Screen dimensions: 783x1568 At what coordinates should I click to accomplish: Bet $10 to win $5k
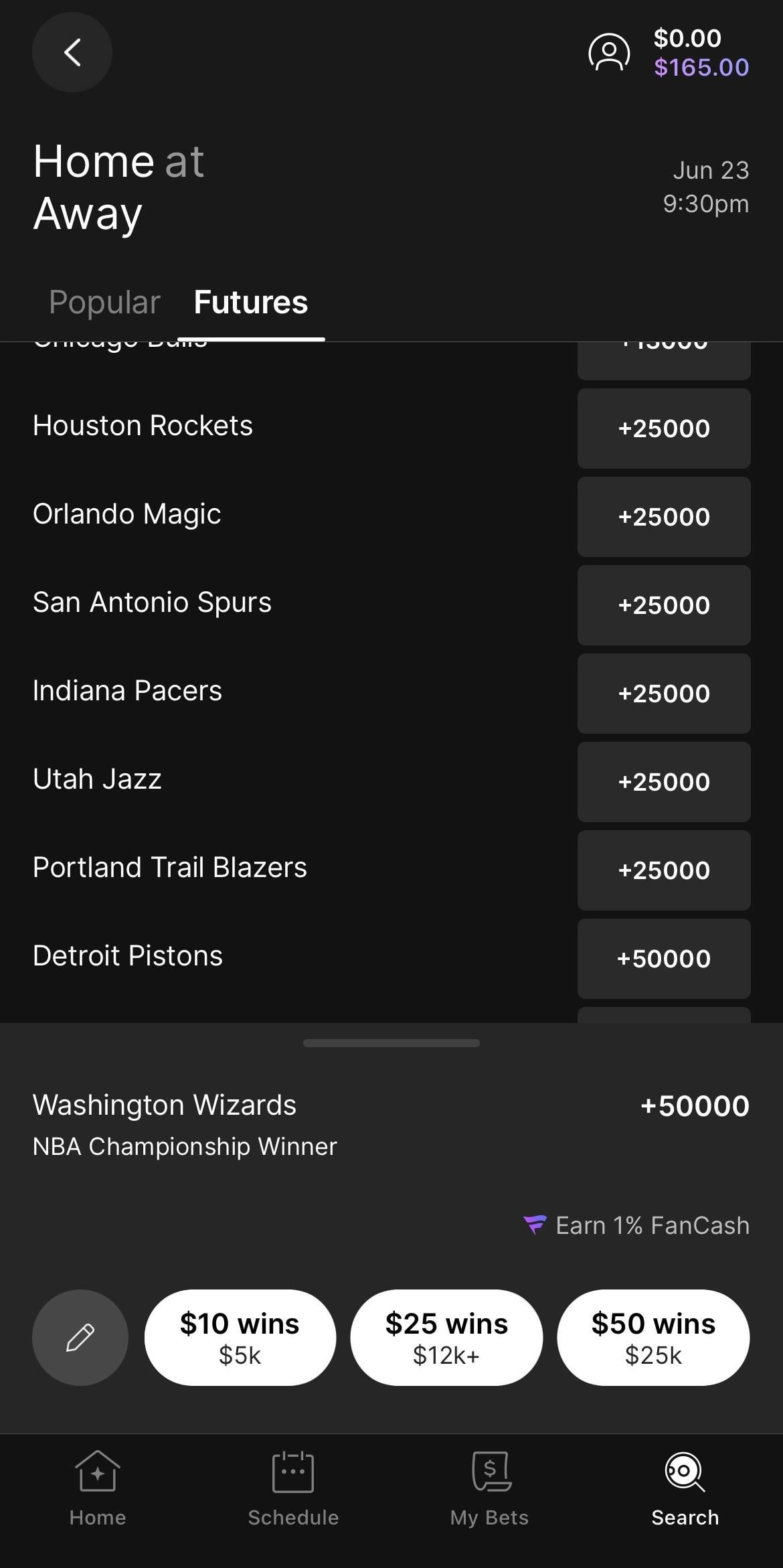pyautogui.click(x=240, y=1338)
